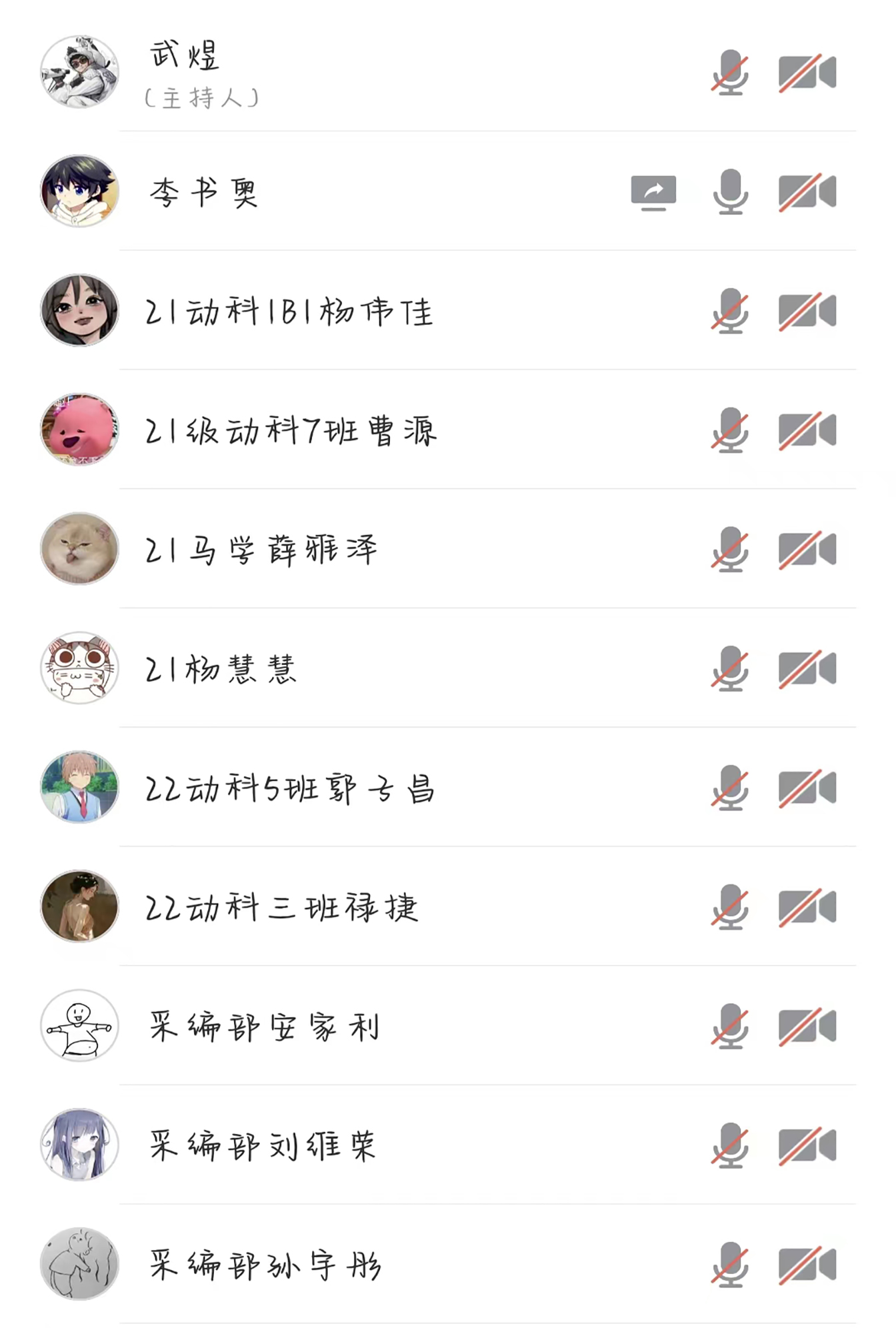
Task: Unmute 21级动科7班曹源's microphone
Action: point(730,430)
